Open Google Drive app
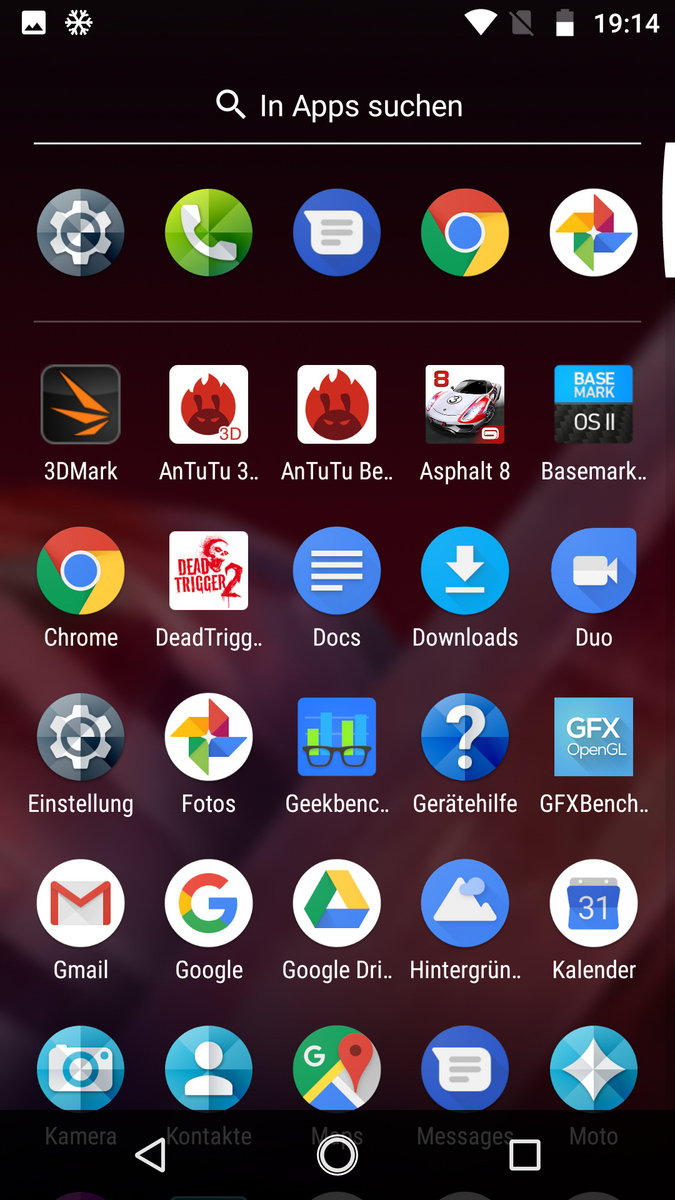The width and height of the screenshot is (675, 1200). click(x=337, y=903)
